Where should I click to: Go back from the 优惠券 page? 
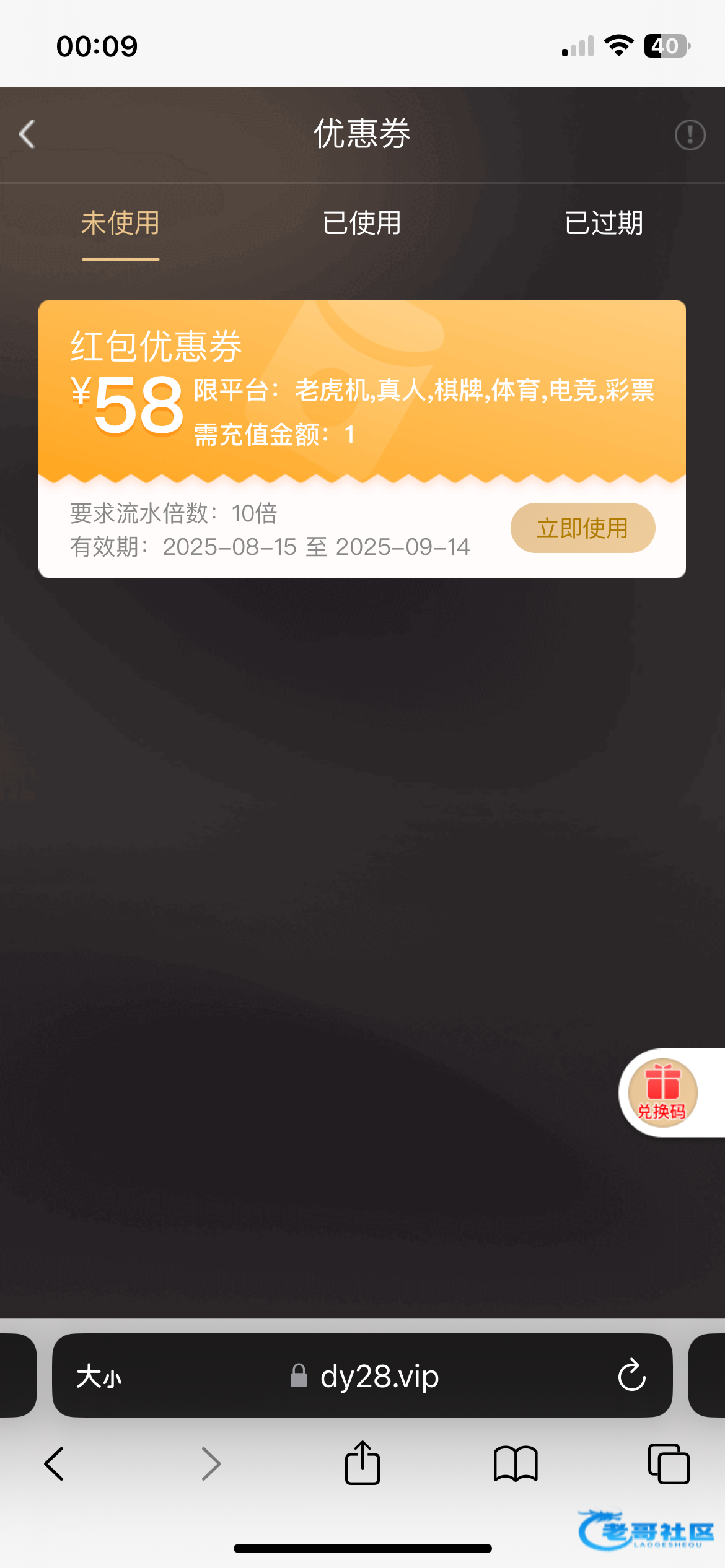coord(27,134)
